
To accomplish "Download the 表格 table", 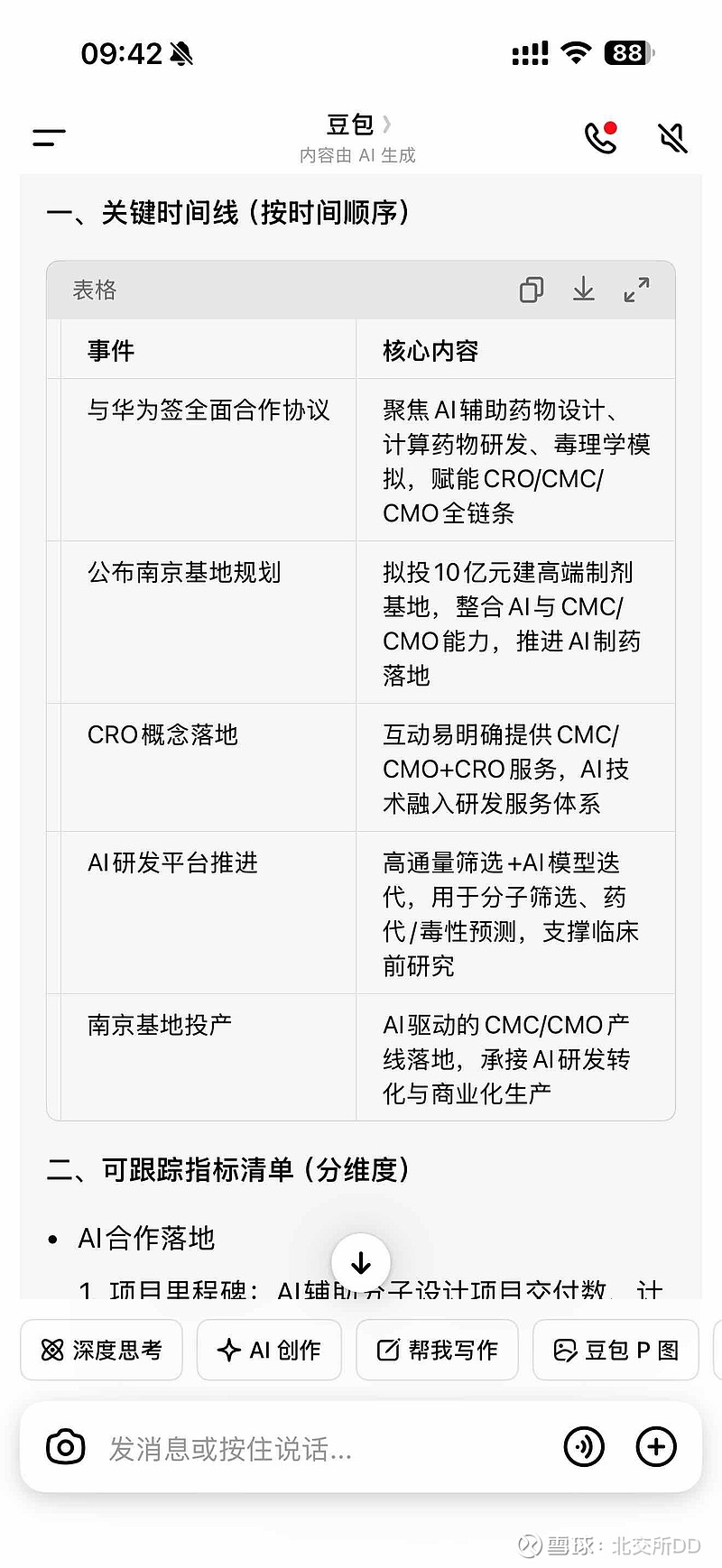I will coord(584,290).
